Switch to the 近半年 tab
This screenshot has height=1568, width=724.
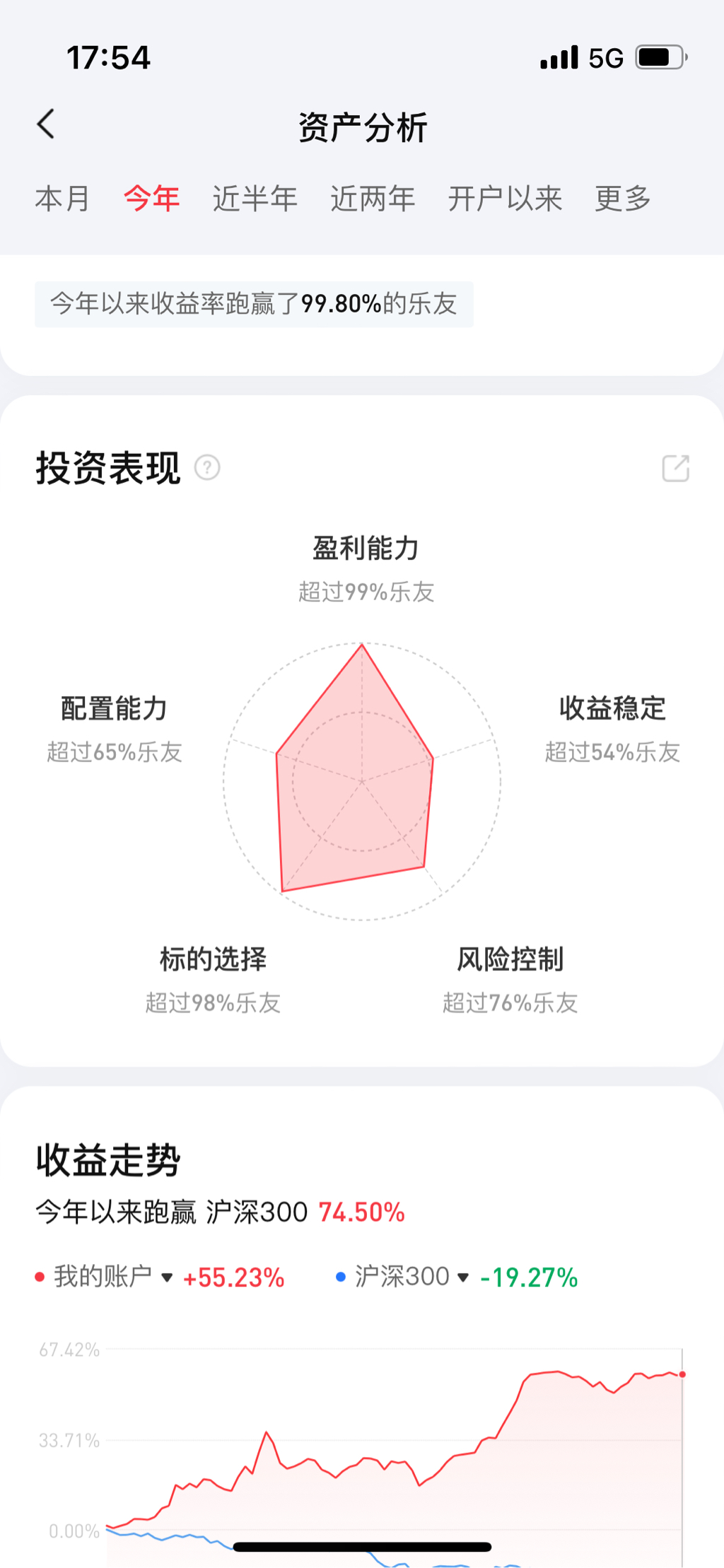tap(255, 199)
